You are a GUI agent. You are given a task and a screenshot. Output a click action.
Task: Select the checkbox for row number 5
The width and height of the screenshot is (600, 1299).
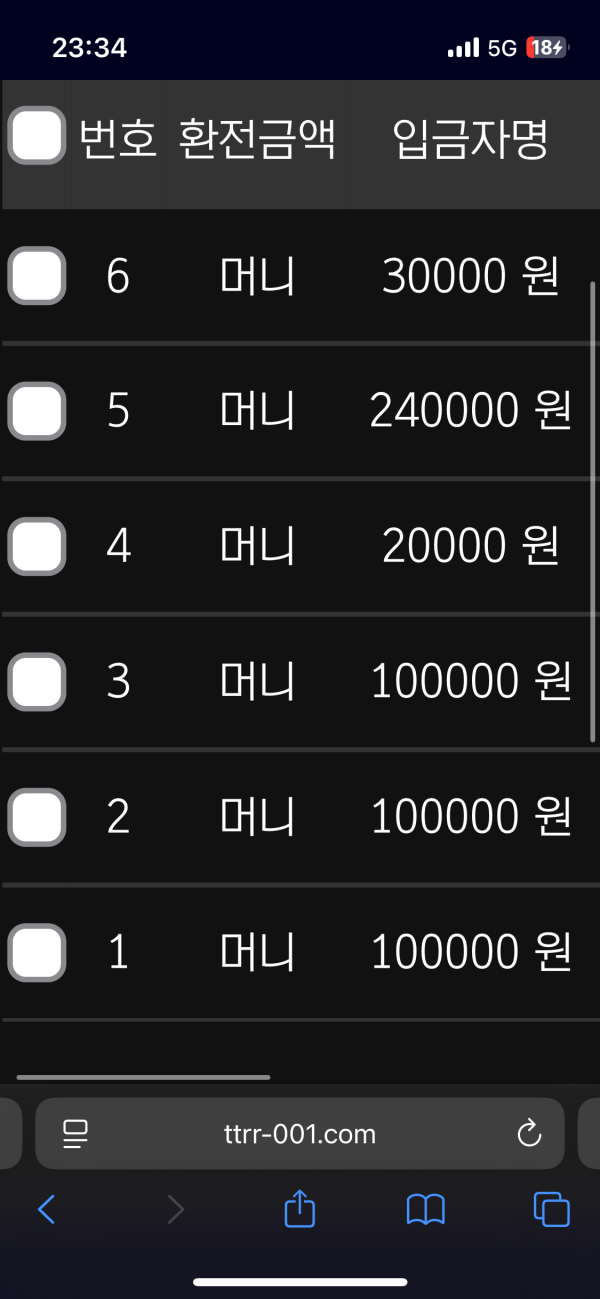click(37, 411)
